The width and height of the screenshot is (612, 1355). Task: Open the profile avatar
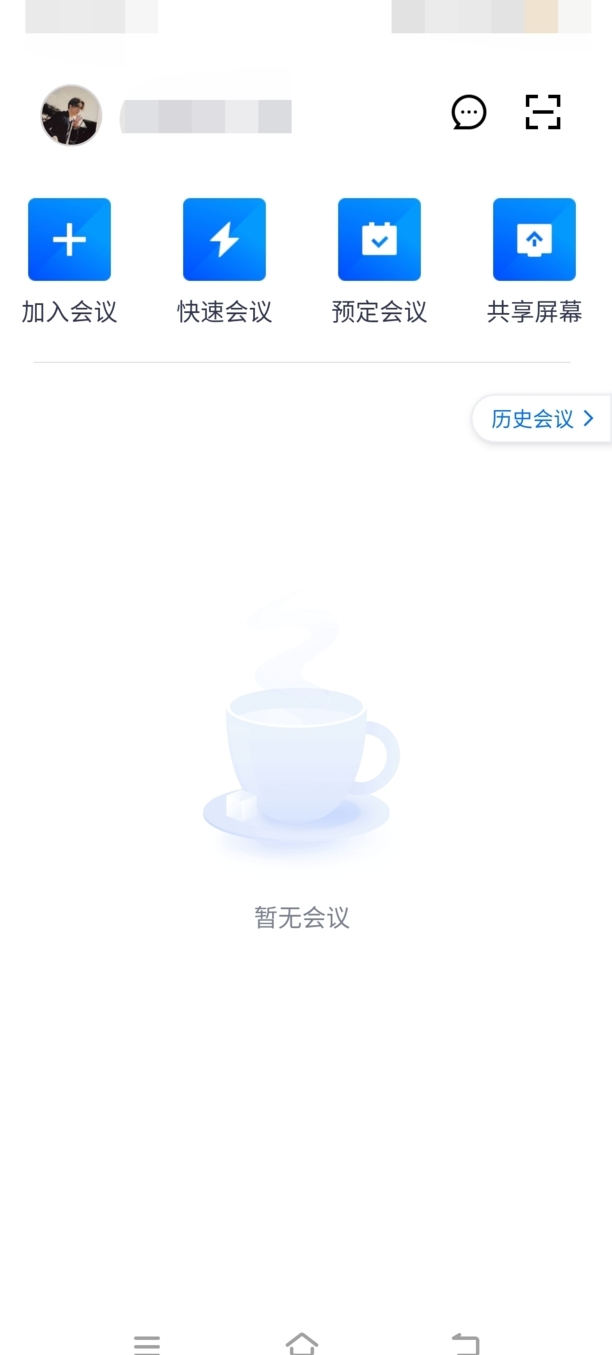coord(71,116)
